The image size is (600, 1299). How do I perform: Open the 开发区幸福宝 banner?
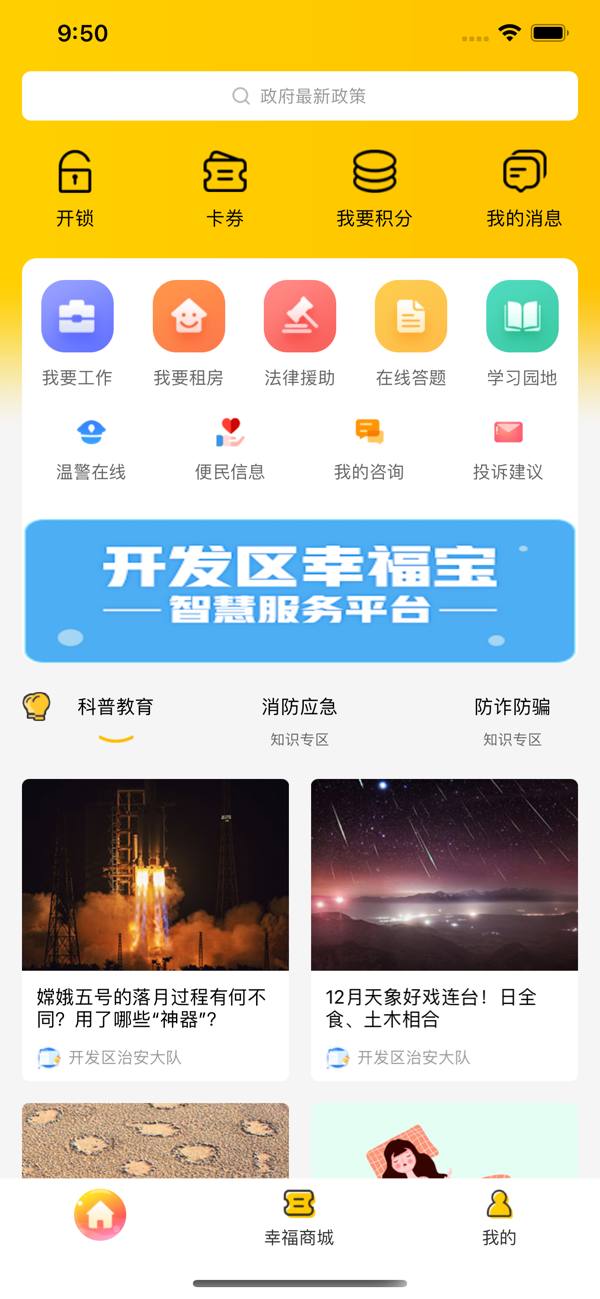[x=300, y=590]
